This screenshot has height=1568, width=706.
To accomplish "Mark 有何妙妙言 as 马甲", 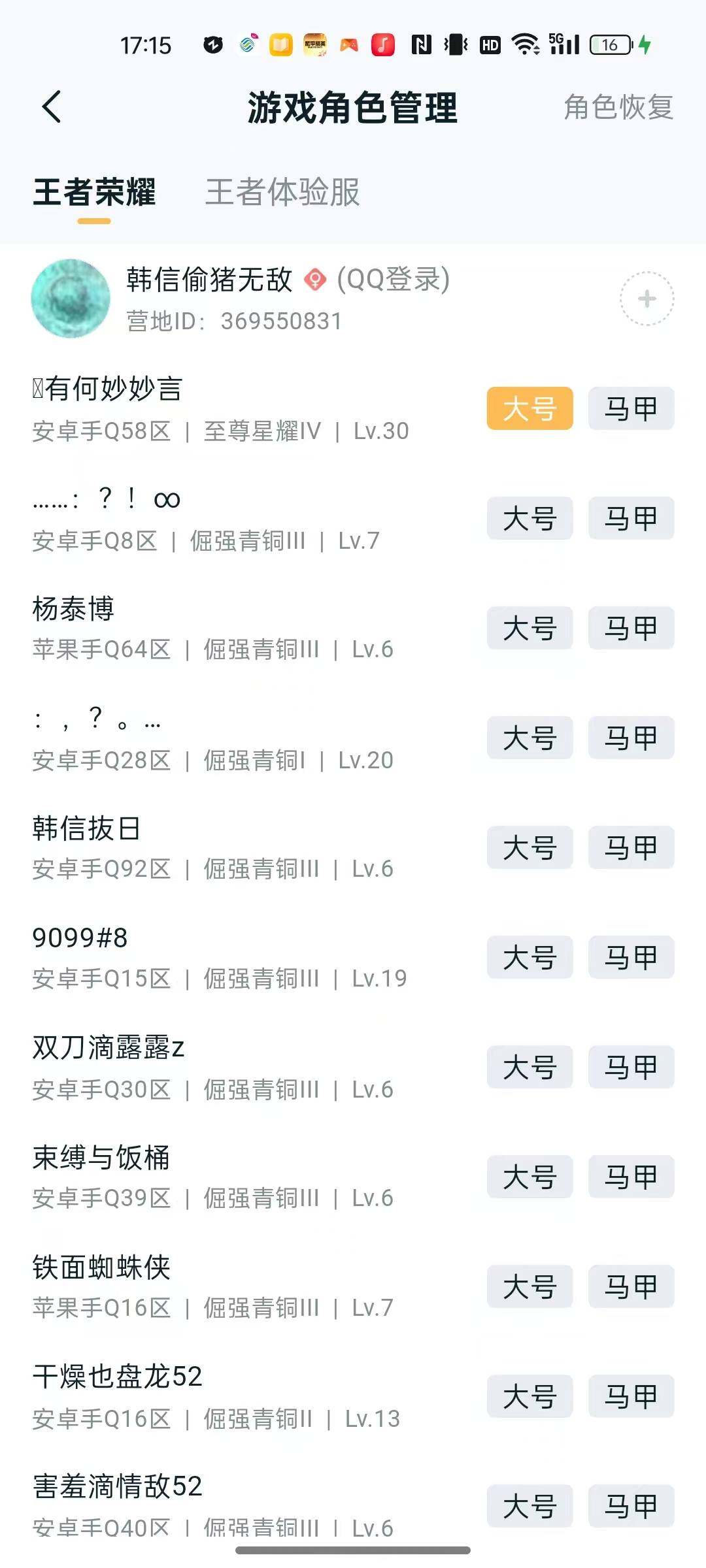I will pyautogui.click(x=630, y=408).
